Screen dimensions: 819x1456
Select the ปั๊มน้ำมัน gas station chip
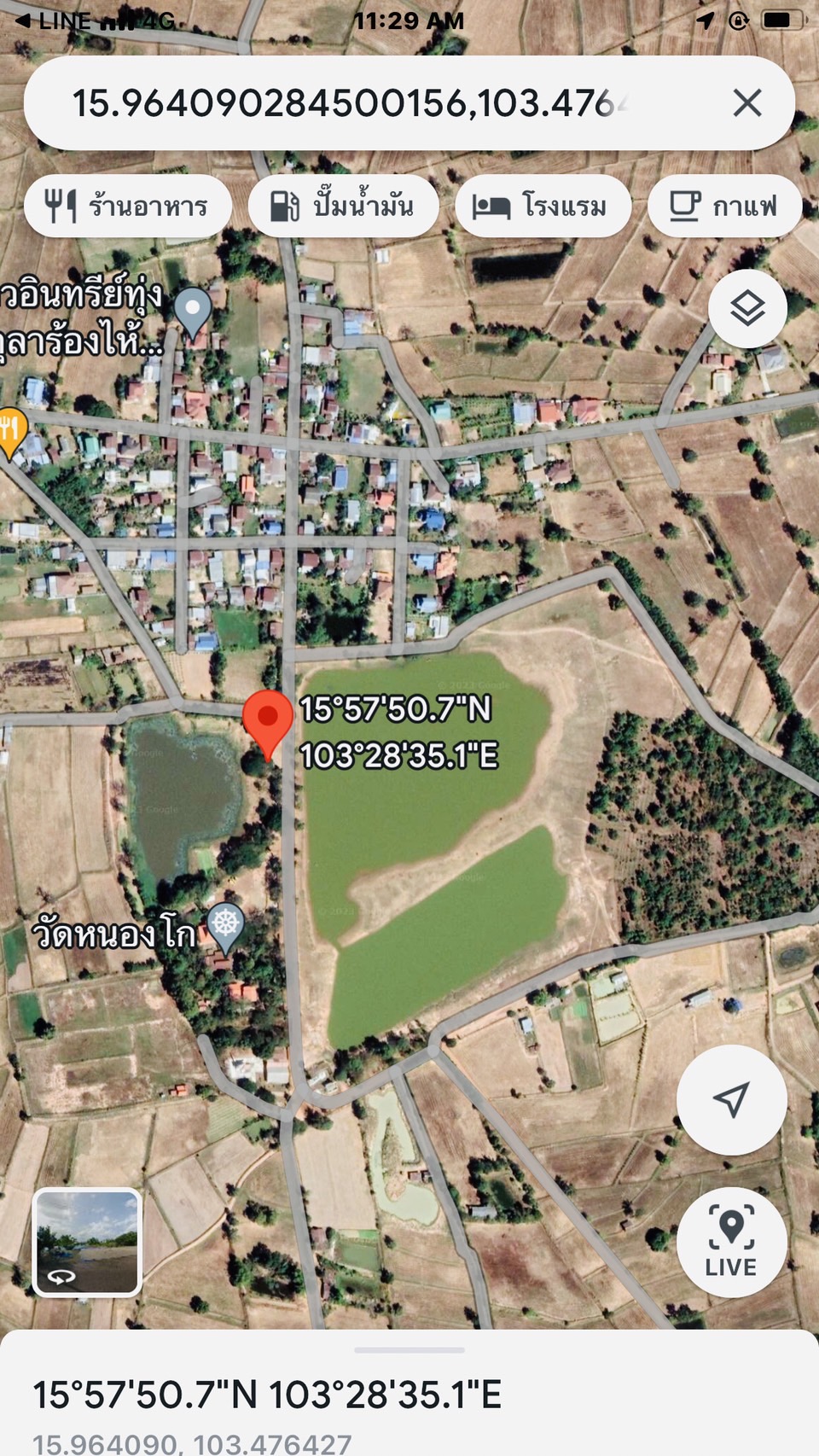click(343, 206)
